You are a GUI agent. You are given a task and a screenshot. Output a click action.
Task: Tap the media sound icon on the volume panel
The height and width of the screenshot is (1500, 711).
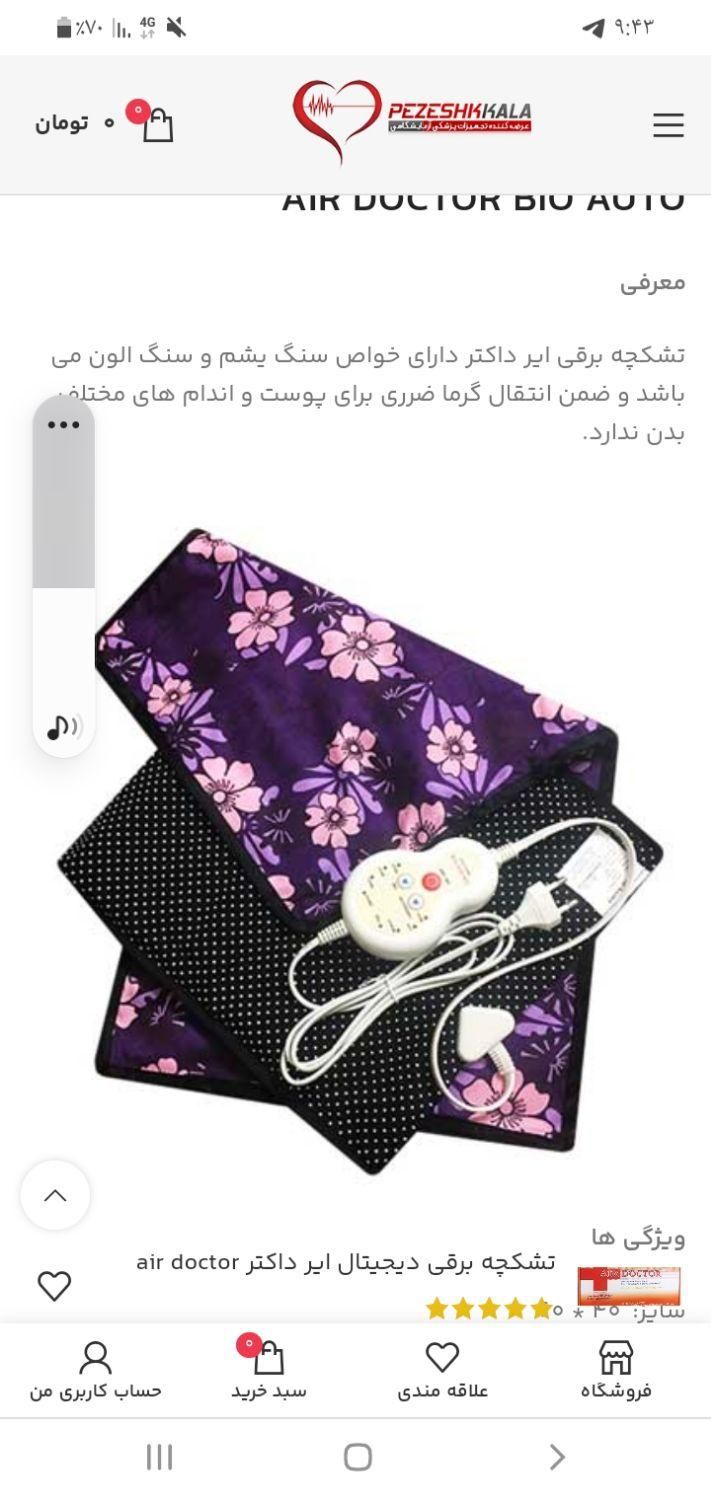point(63,726)
